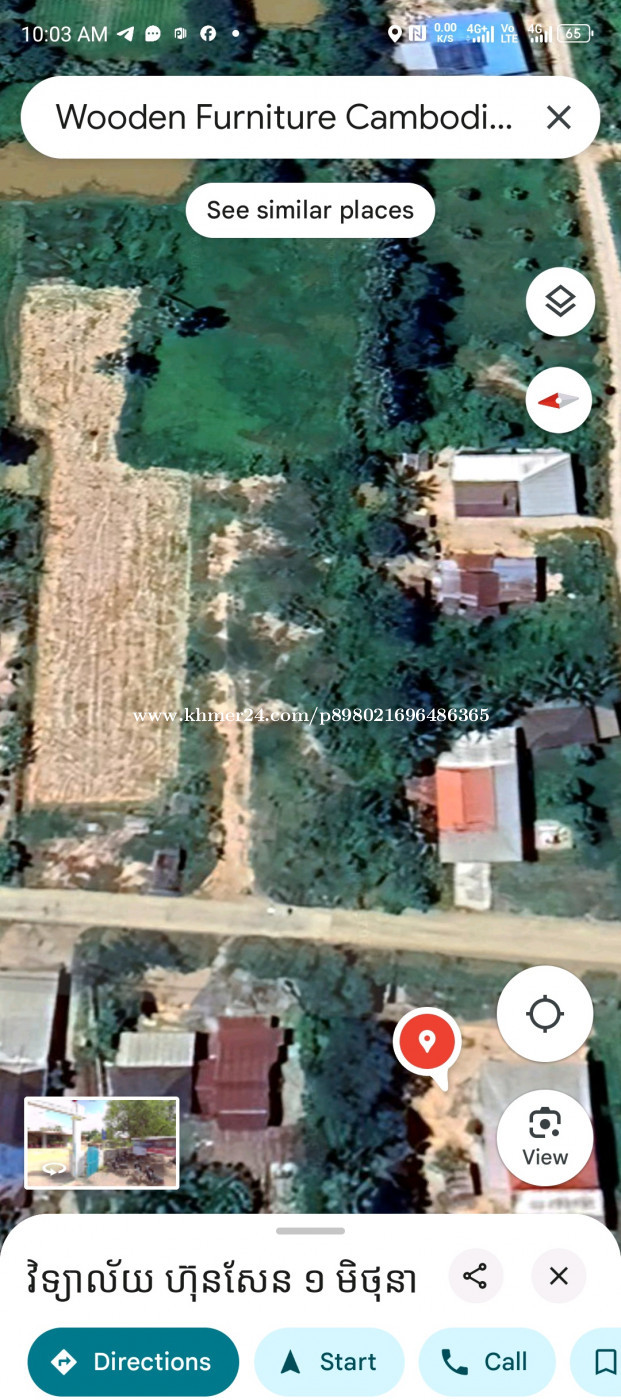Start navigation to this place
Image resolution: width=621 pixels, height=1400 pixels.
point(329,1361)
